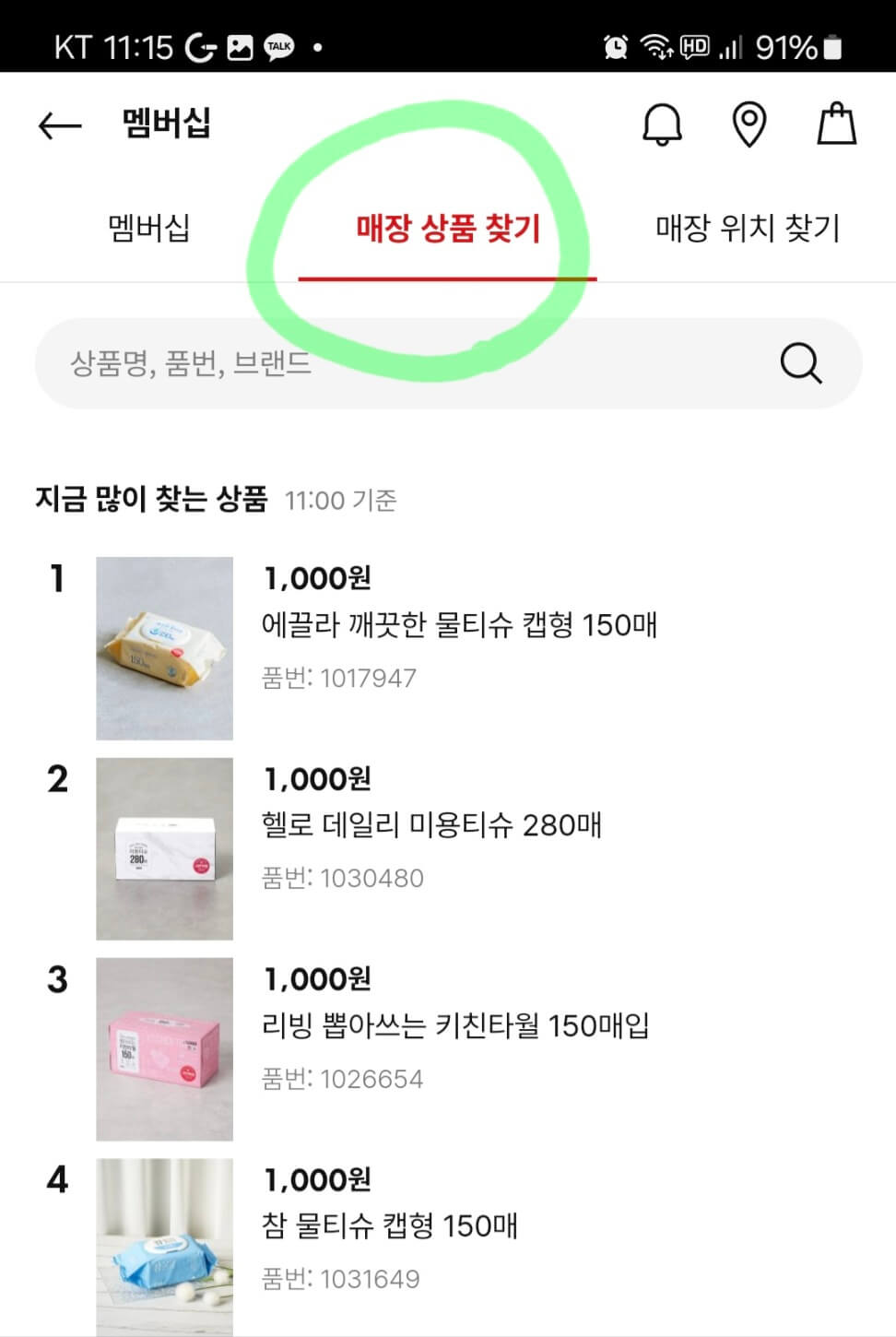Image resolution: width=896 pixels, height=1337 pixels.
Task: Open the KakaoTalk notification icon in status bar
Action: coord(278,45)
